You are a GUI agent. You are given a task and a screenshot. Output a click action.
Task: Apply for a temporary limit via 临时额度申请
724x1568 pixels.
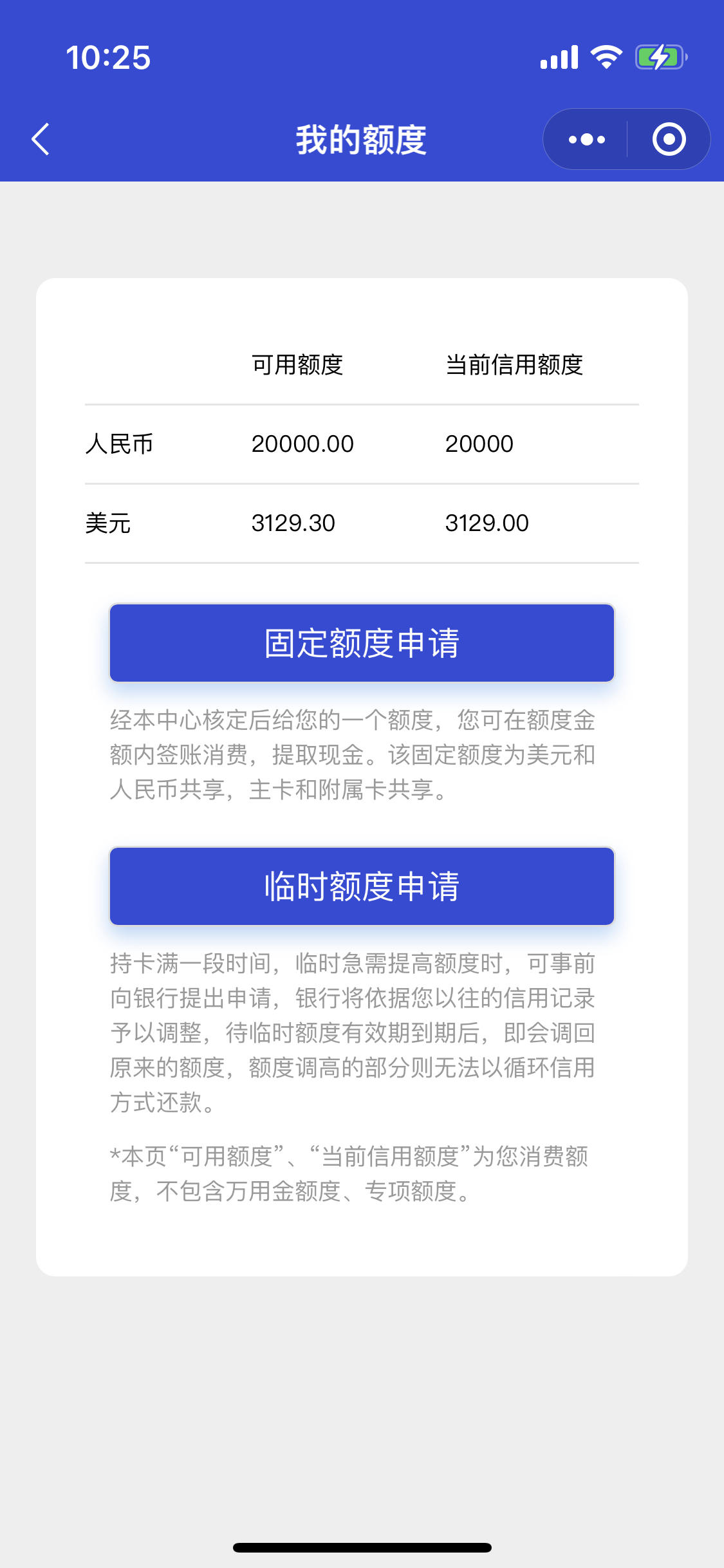(x=362, y=886)
